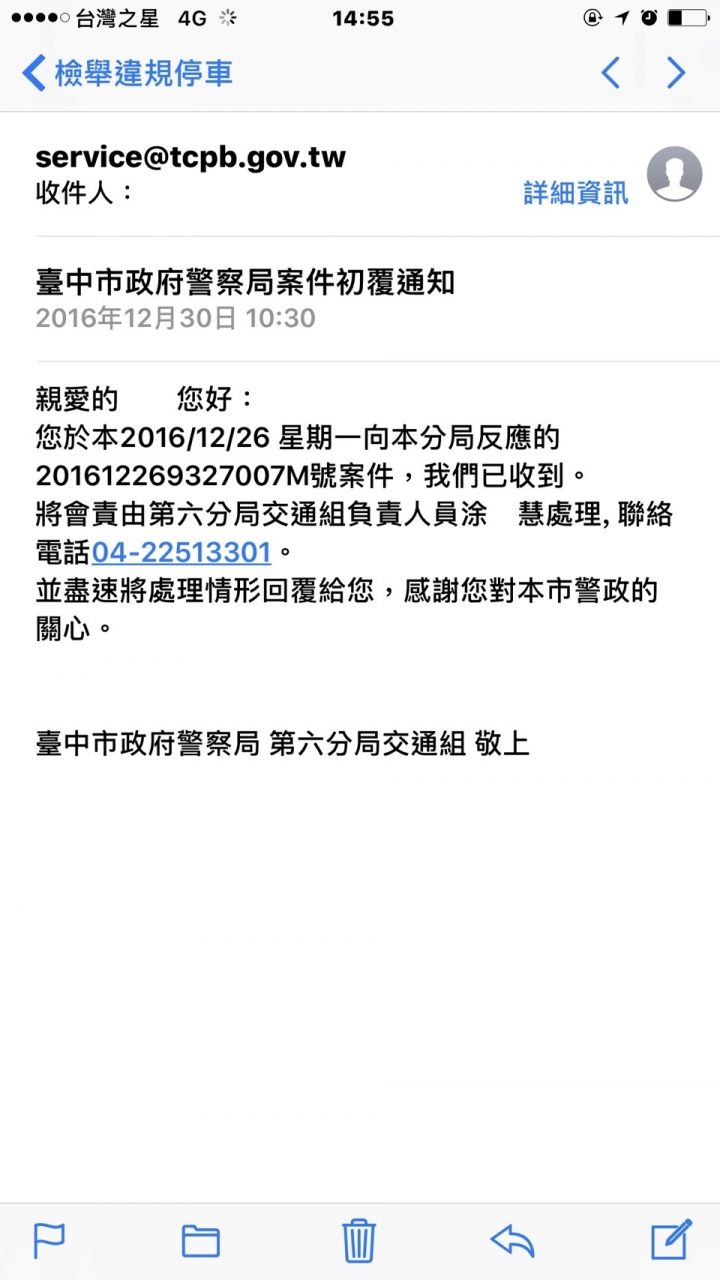Go back to 檢舉違規停車 mailbox

click(x=128, y=73)
